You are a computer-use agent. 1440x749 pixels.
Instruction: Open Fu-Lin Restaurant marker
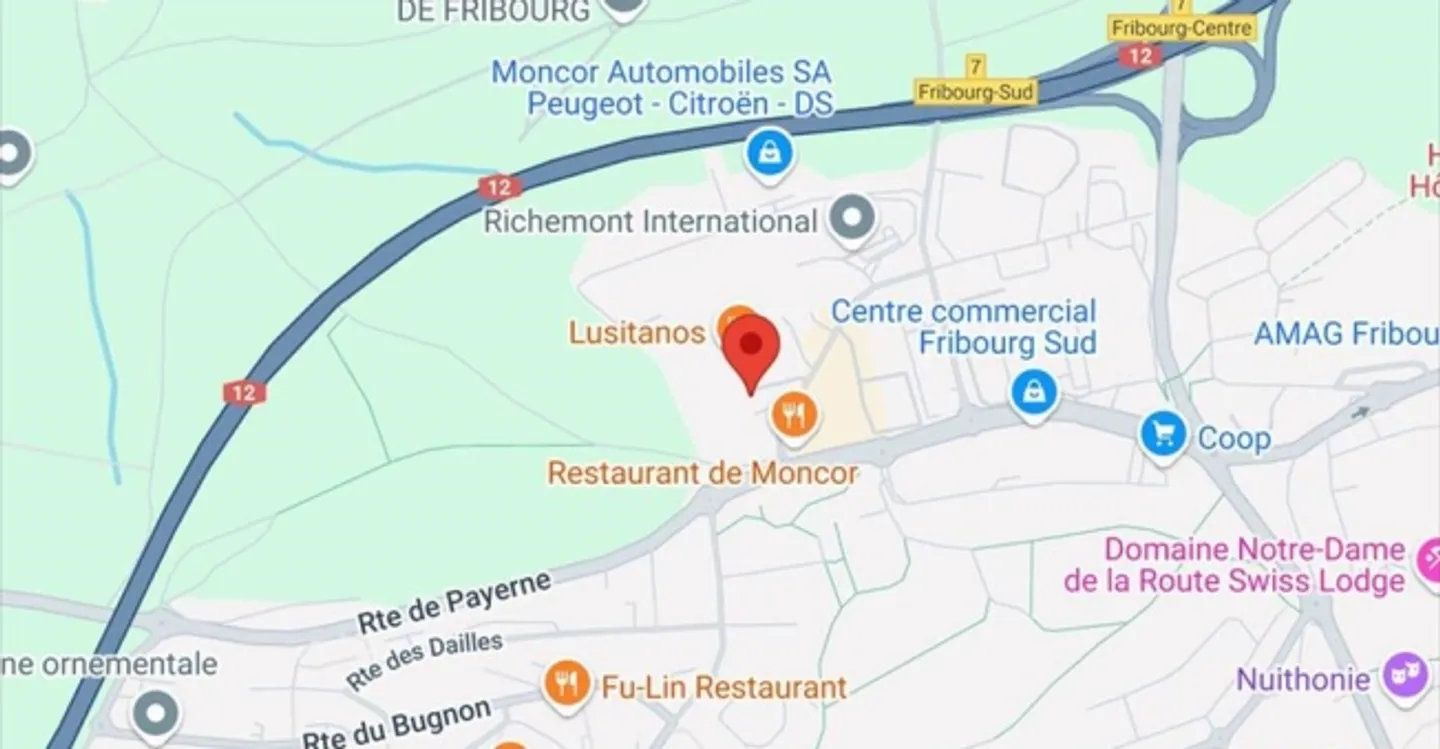[567, 684]
